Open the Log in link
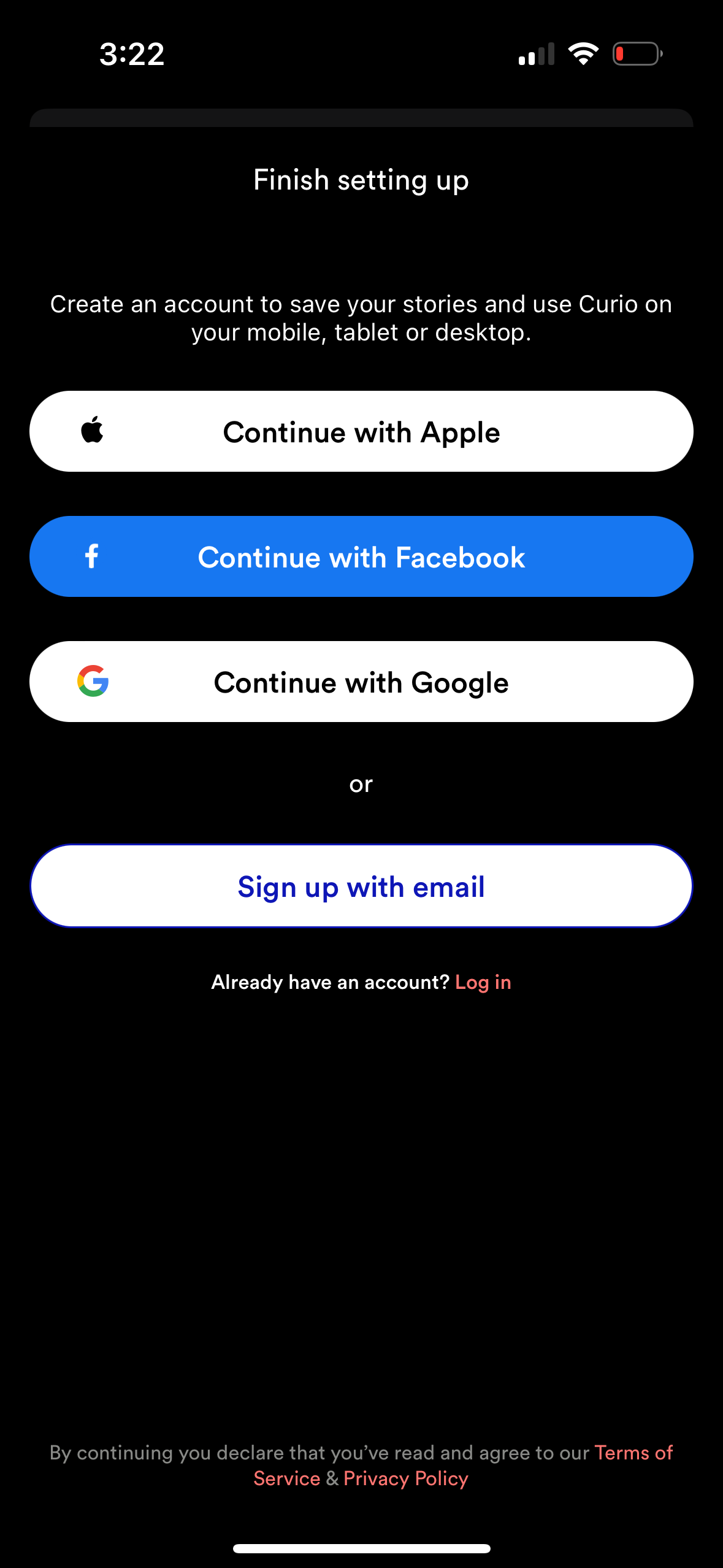Screen dimensions: 723x1568 click(484, 982)
